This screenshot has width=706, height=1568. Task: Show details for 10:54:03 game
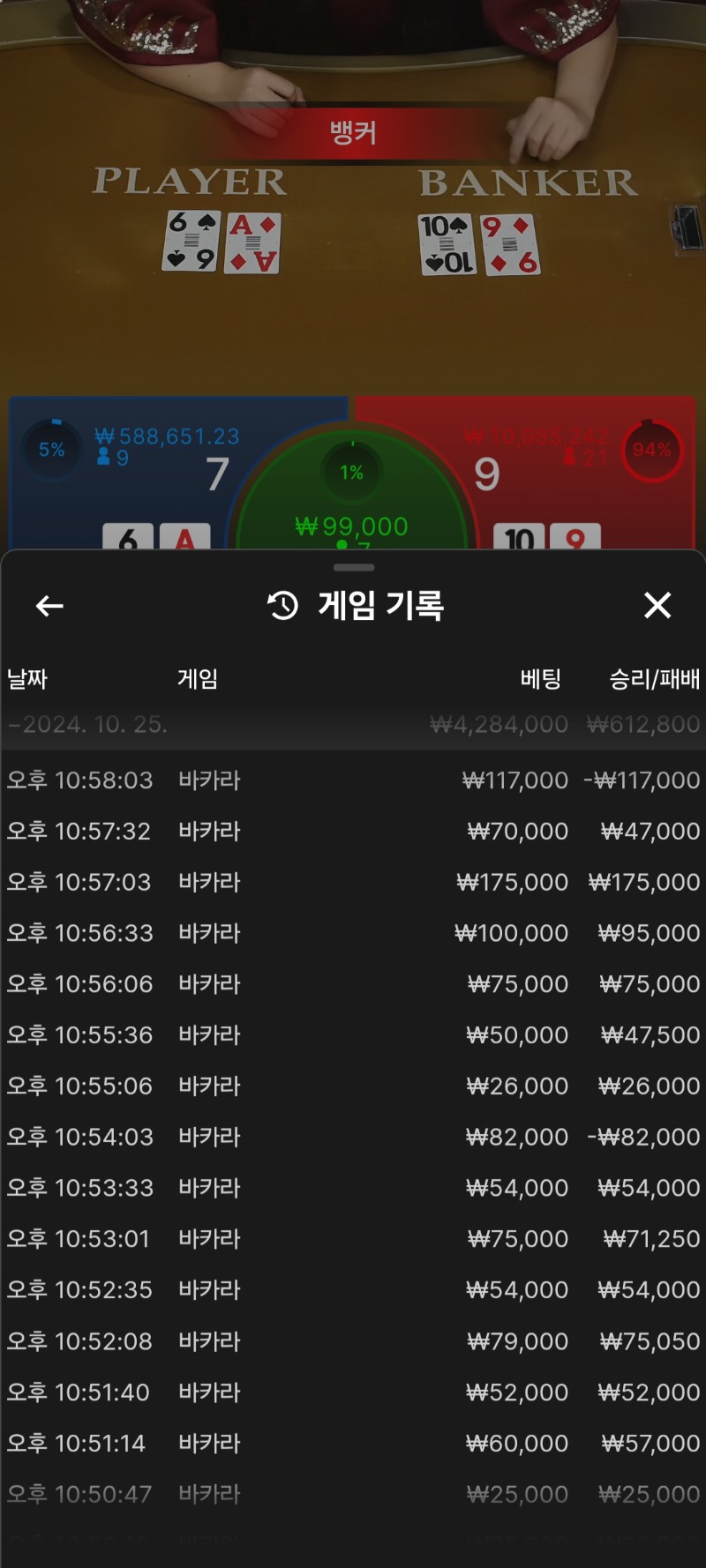[353, 1138]
